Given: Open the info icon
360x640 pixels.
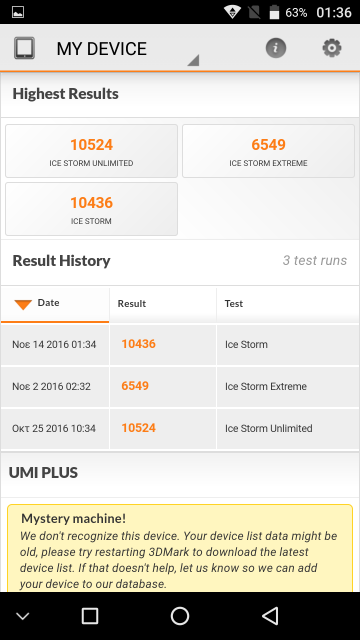Looking at the screenshot, I should point(276,48).
